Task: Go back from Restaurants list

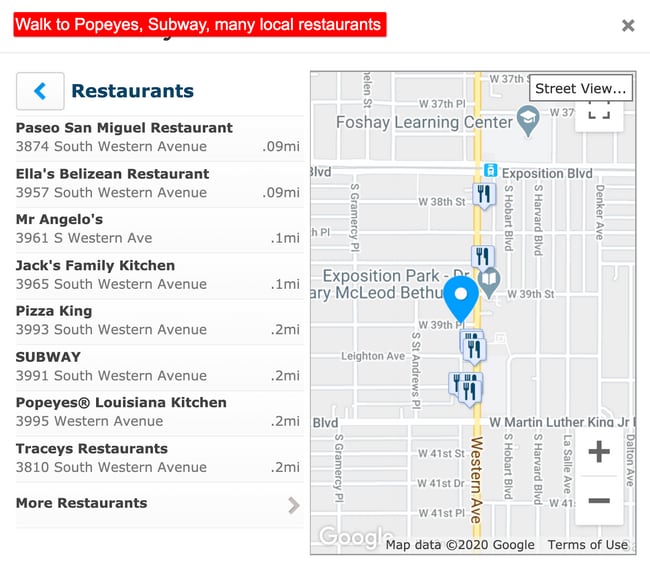Action: click(x=40, y=91)
